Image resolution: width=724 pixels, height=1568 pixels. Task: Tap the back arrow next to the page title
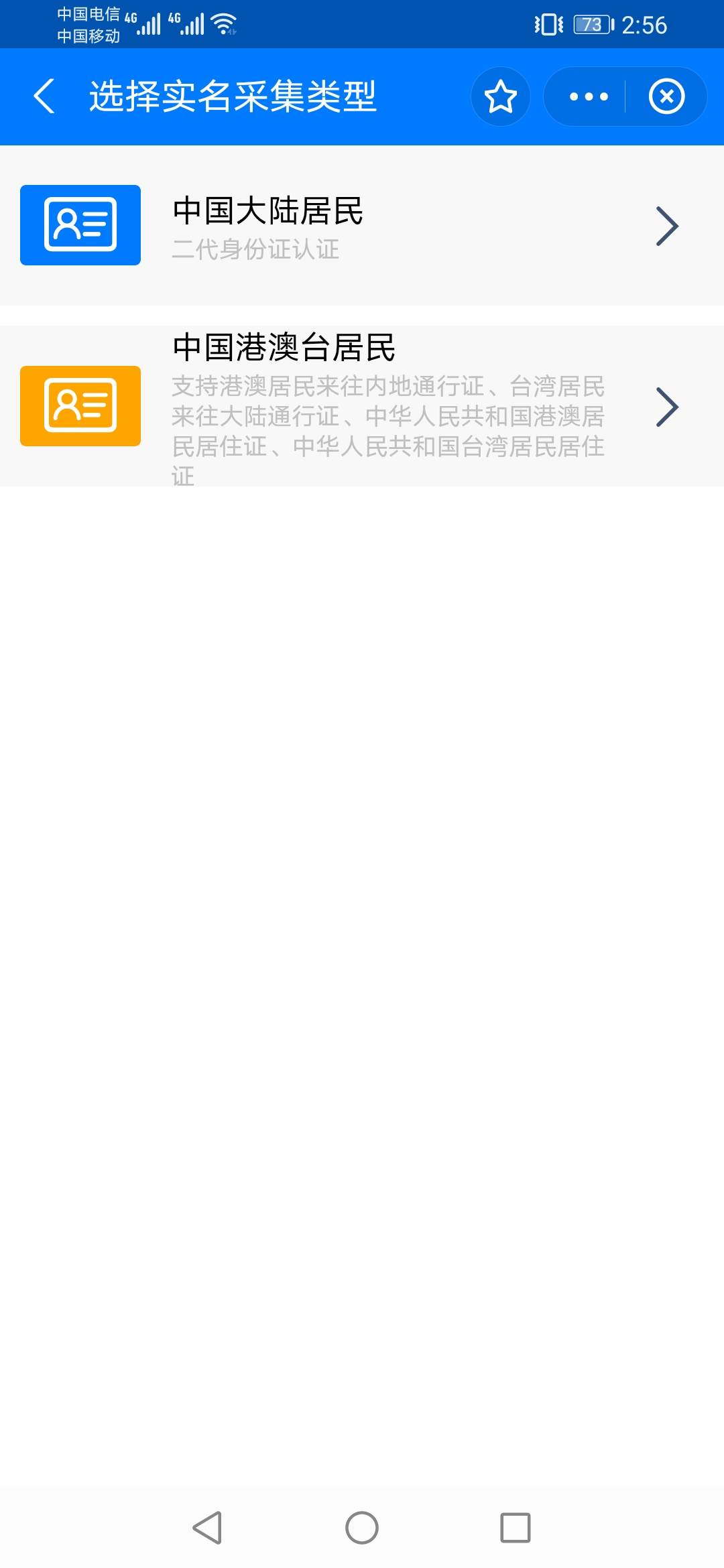[x=44, y=96]
